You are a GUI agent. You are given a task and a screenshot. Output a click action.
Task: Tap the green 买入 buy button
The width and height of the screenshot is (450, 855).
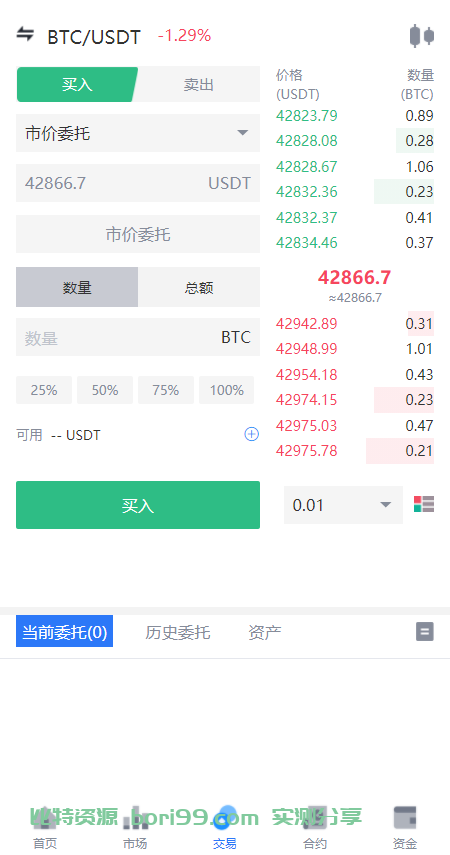click(x=138, y=505)
